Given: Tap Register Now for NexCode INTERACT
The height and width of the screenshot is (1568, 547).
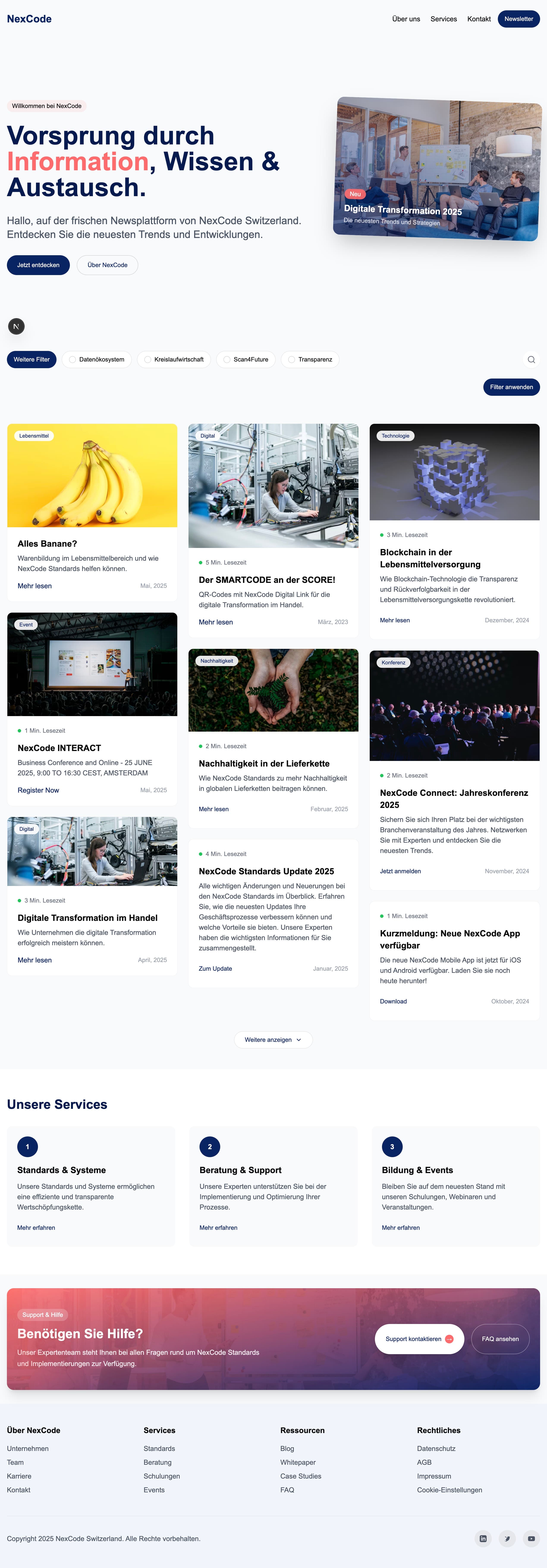Looking at the screenshot, I should point(38,790).
